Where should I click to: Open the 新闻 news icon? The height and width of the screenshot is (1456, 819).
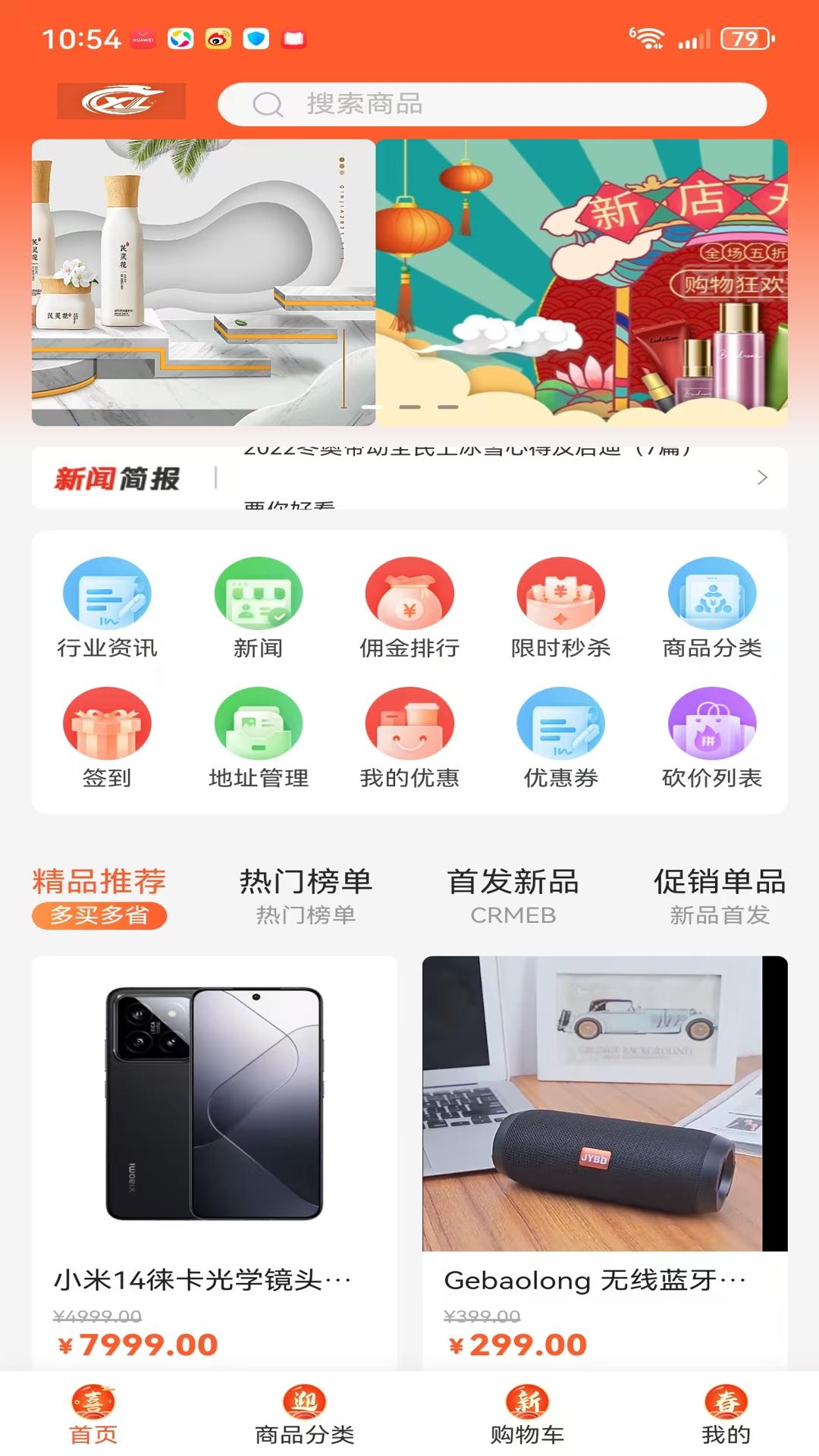click(258, 607)
